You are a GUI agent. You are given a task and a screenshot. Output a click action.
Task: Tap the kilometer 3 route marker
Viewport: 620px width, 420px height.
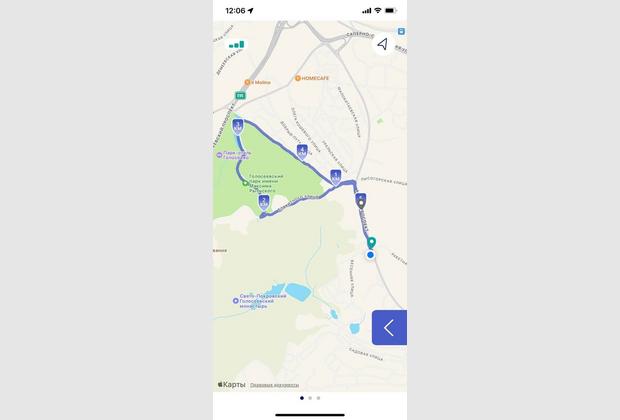tap(237, 127)
